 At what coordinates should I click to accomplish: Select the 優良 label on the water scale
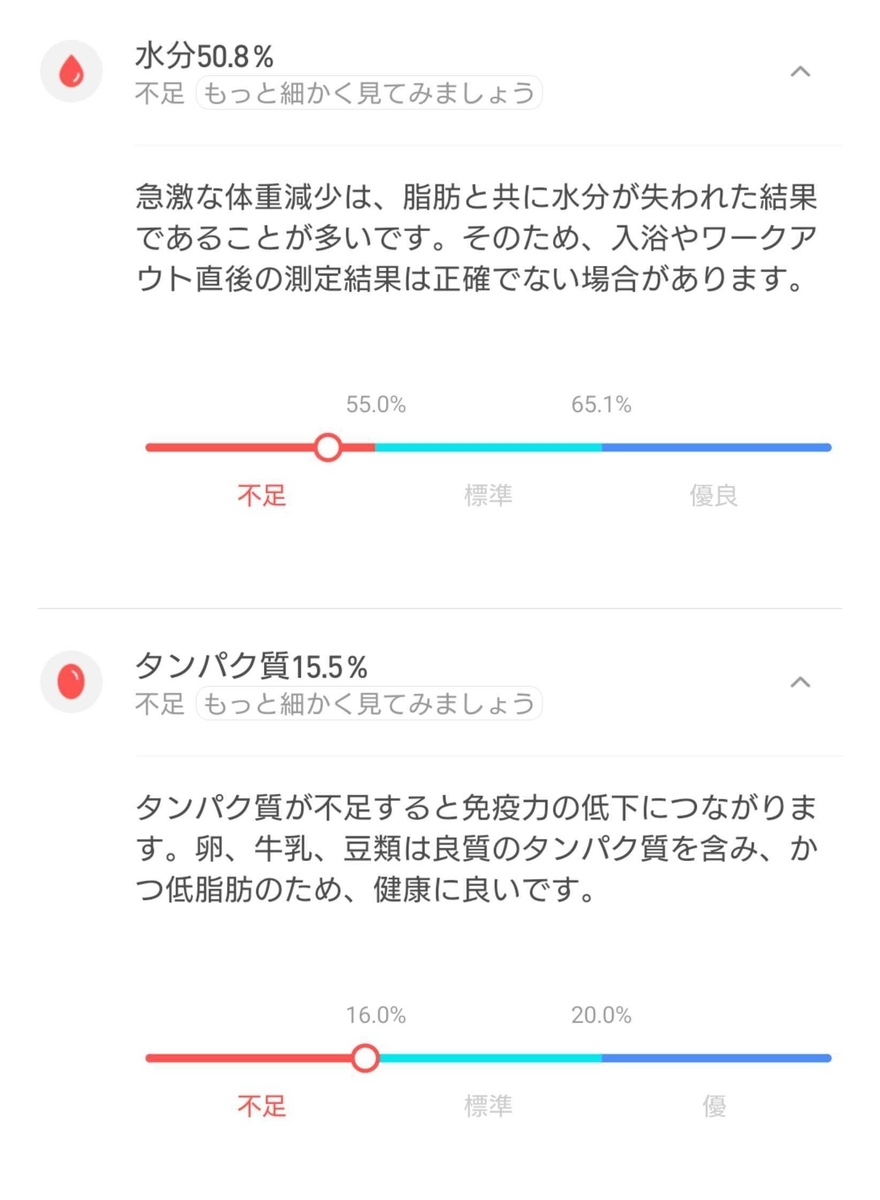(x=712, y=496)
